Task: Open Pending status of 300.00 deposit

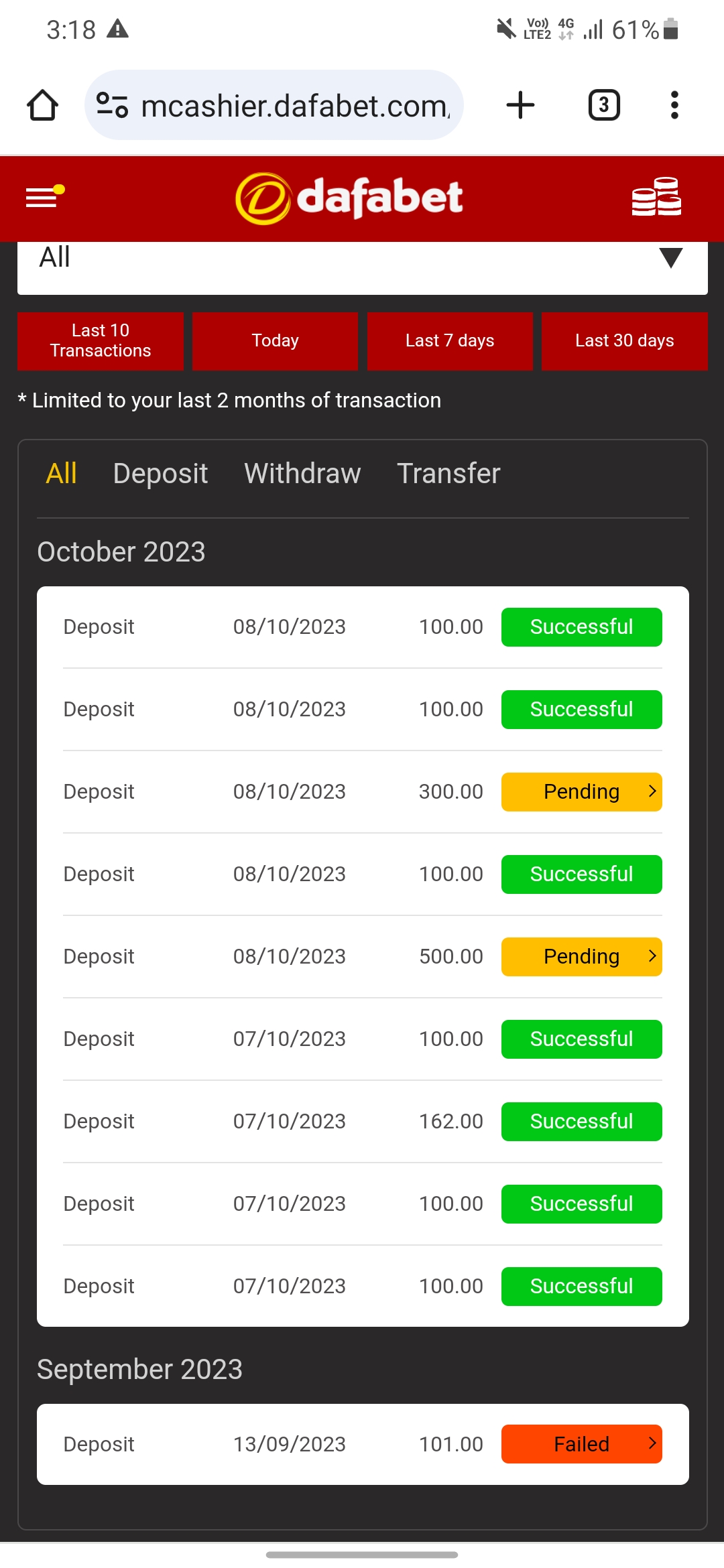Action: point(581,791)
